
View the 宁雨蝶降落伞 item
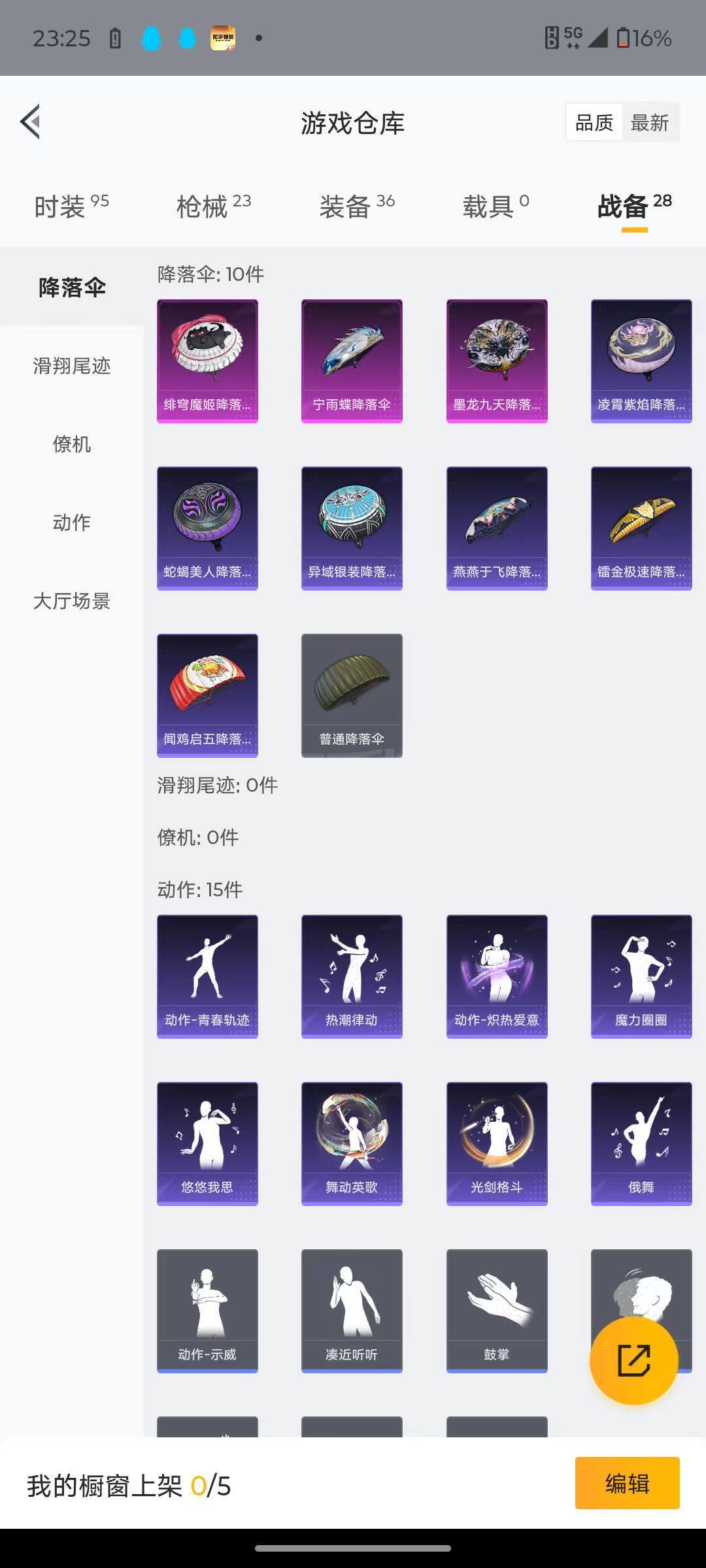pos(352,361)
